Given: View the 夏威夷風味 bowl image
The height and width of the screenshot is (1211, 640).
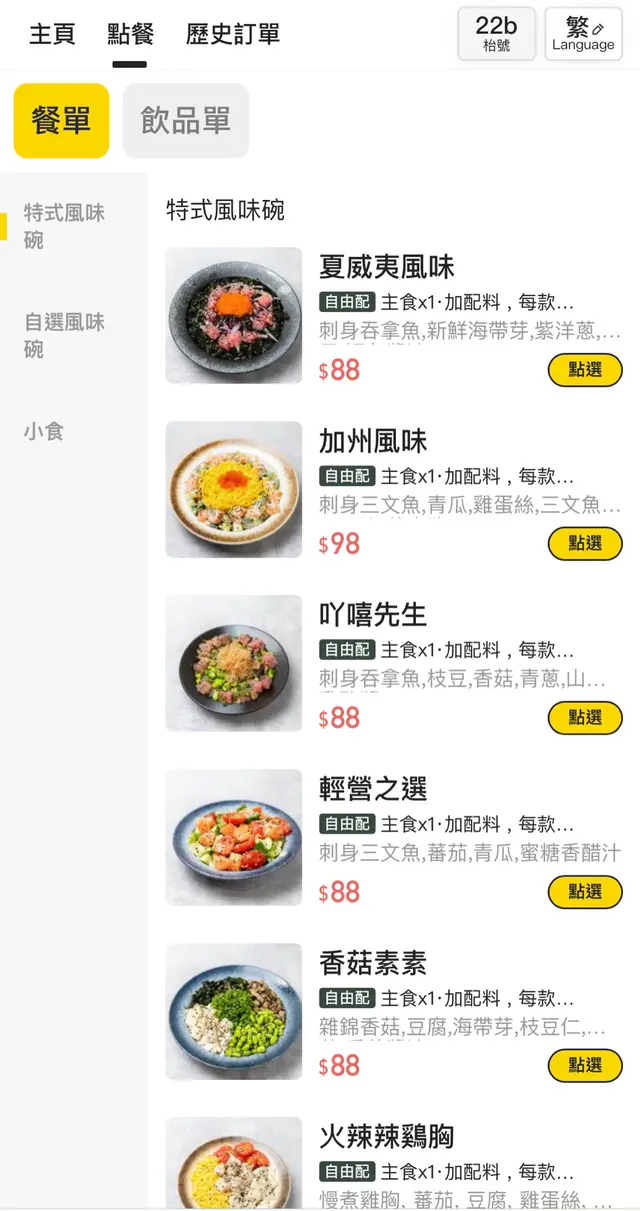Looking at the screenshot, I should click(x=234, y=316).
